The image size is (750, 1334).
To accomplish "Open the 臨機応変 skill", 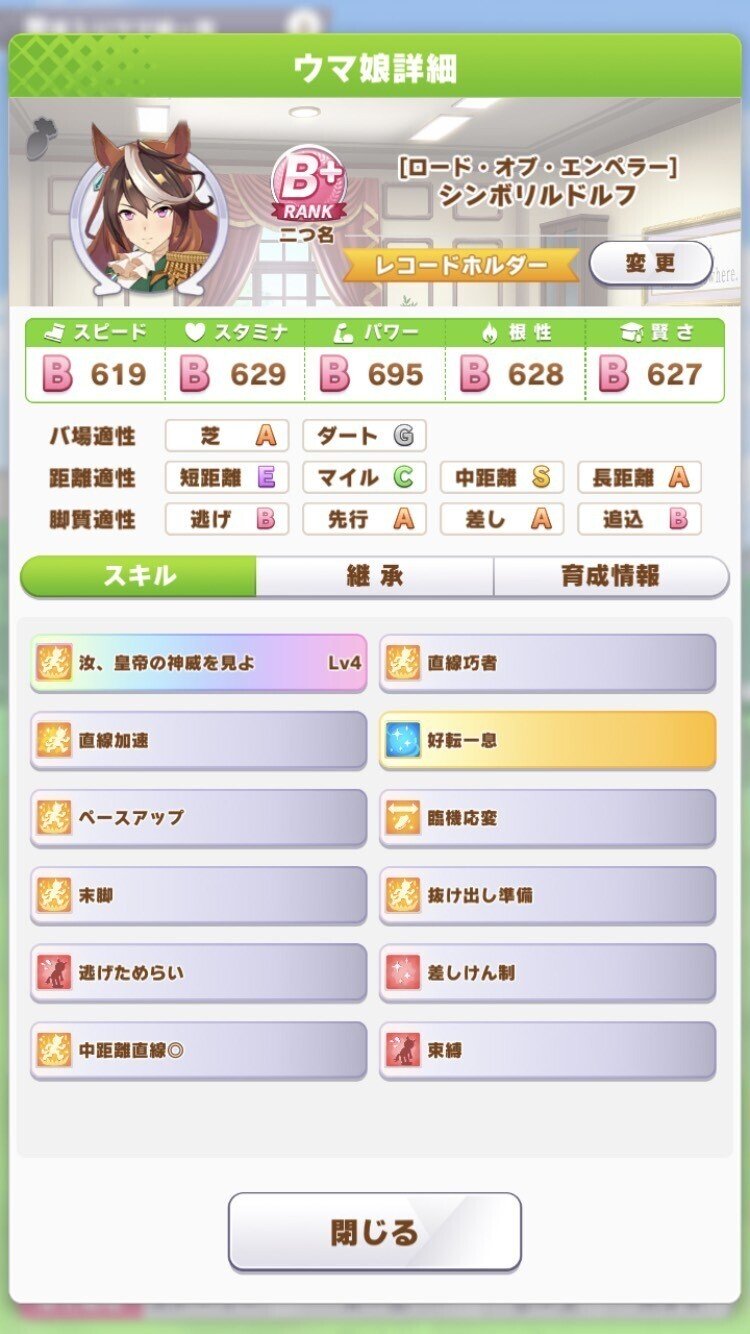I will 547,818.
